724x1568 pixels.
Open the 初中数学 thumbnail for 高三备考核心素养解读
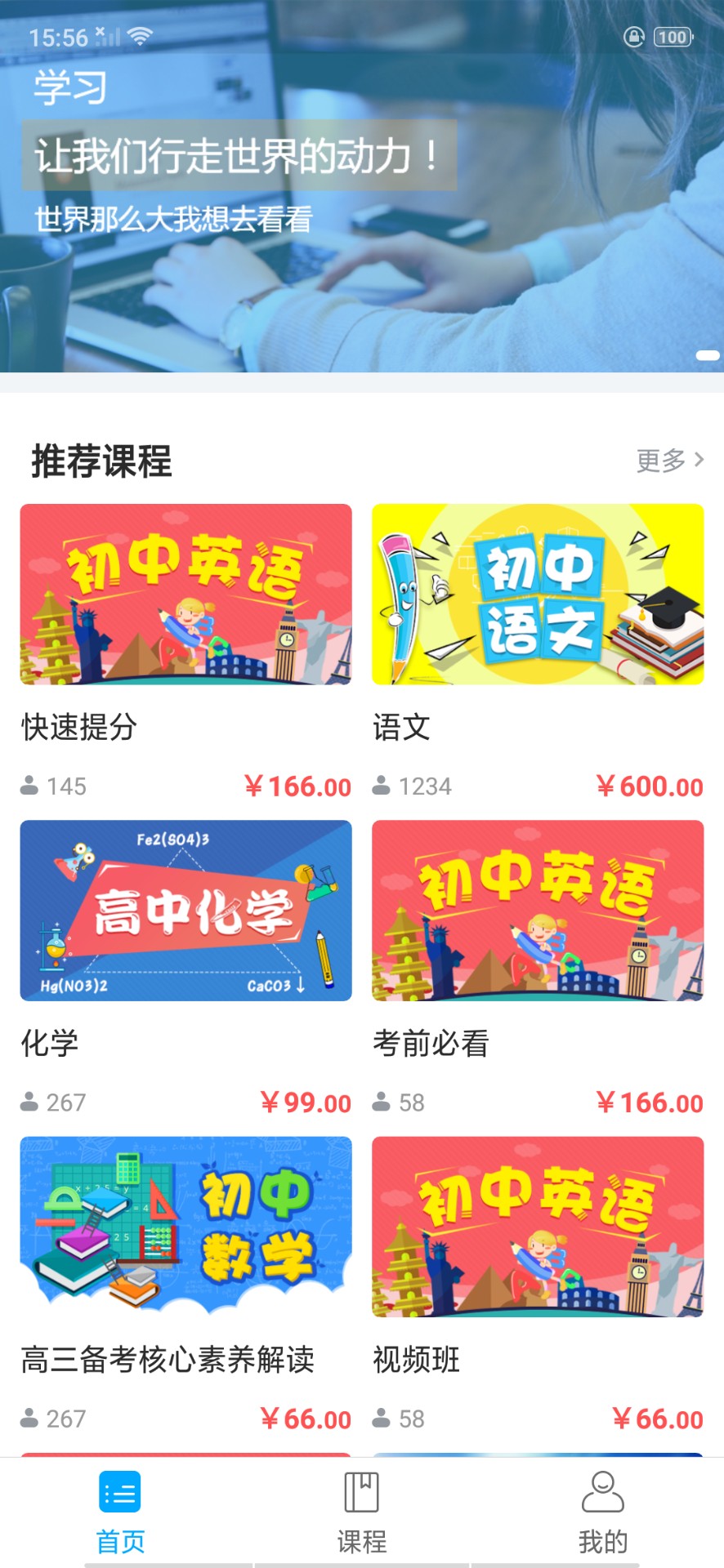coord(185,1227)
